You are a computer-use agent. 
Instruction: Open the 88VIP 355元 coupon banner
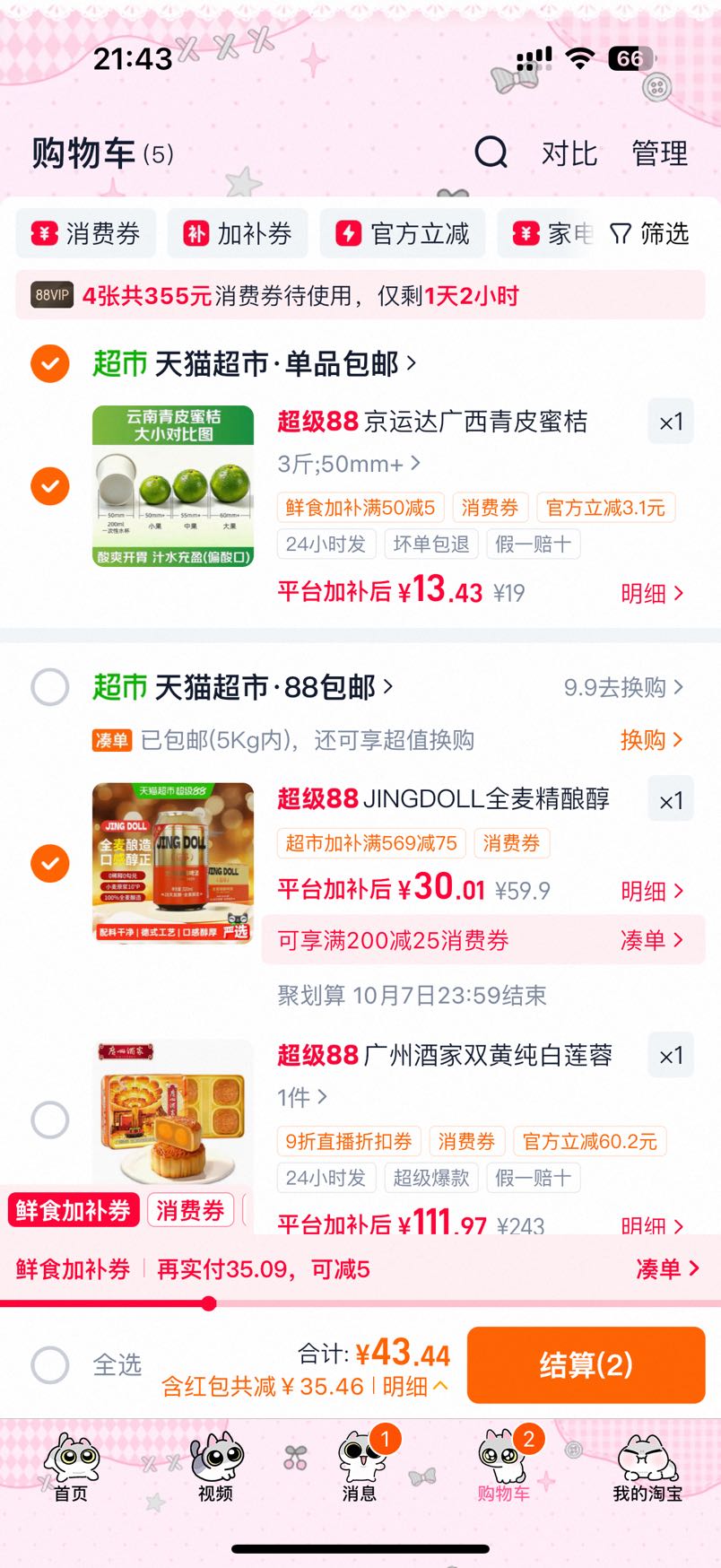click(x=360, y=295)
